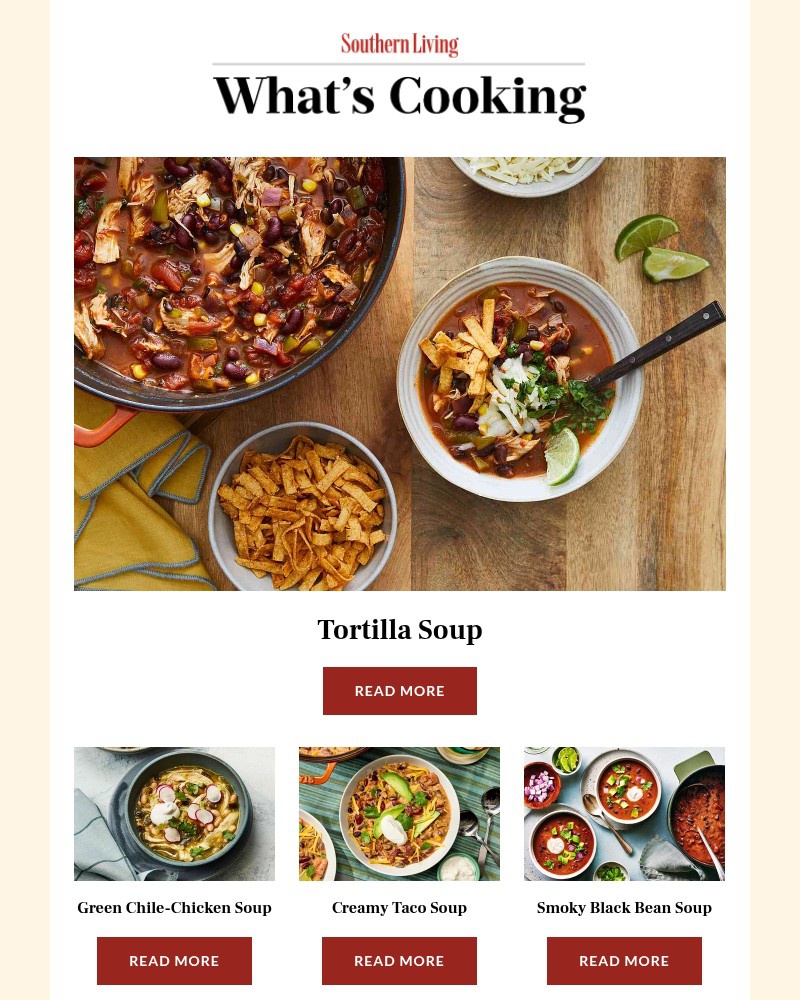
Task: Open the Green Chile-Chicken Soup thumbnail
Action: coord(174,813)
